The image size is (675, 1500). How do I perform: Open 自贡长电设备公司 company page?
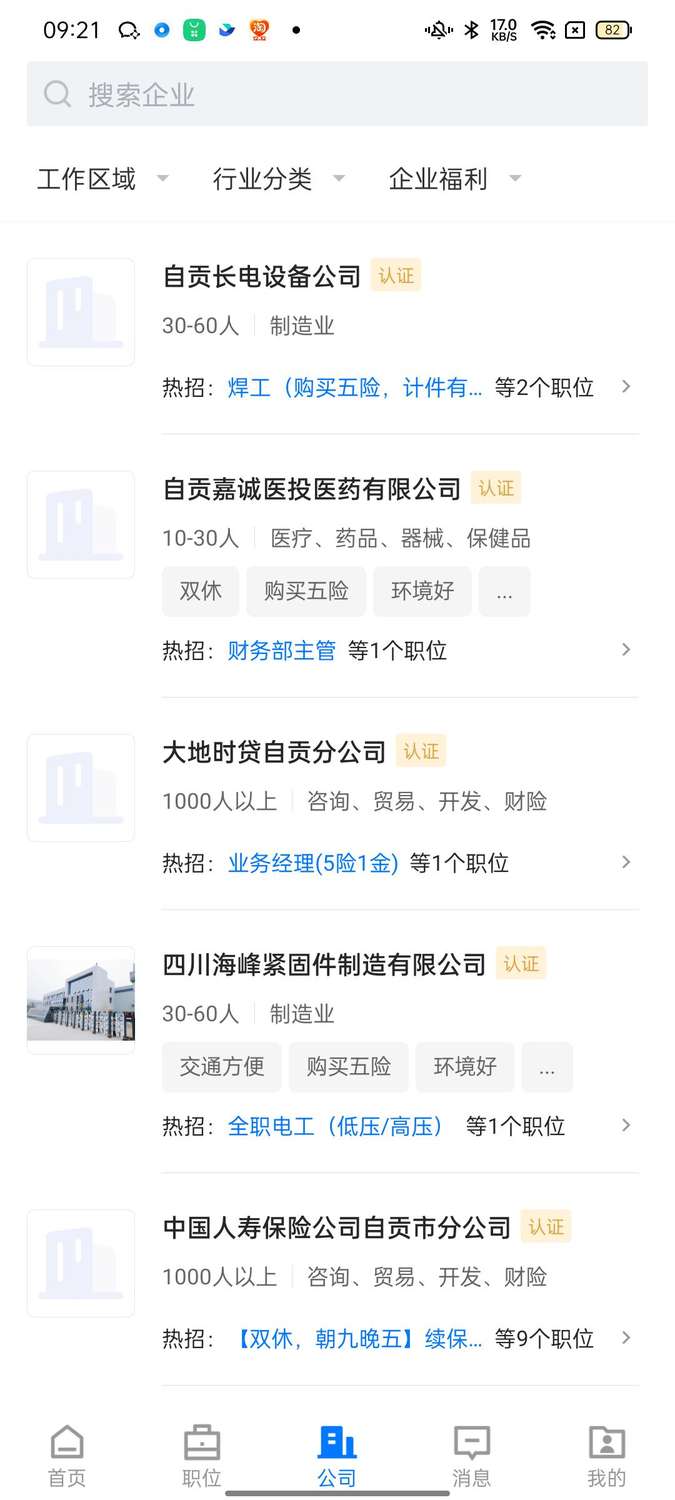pos(262,276)
